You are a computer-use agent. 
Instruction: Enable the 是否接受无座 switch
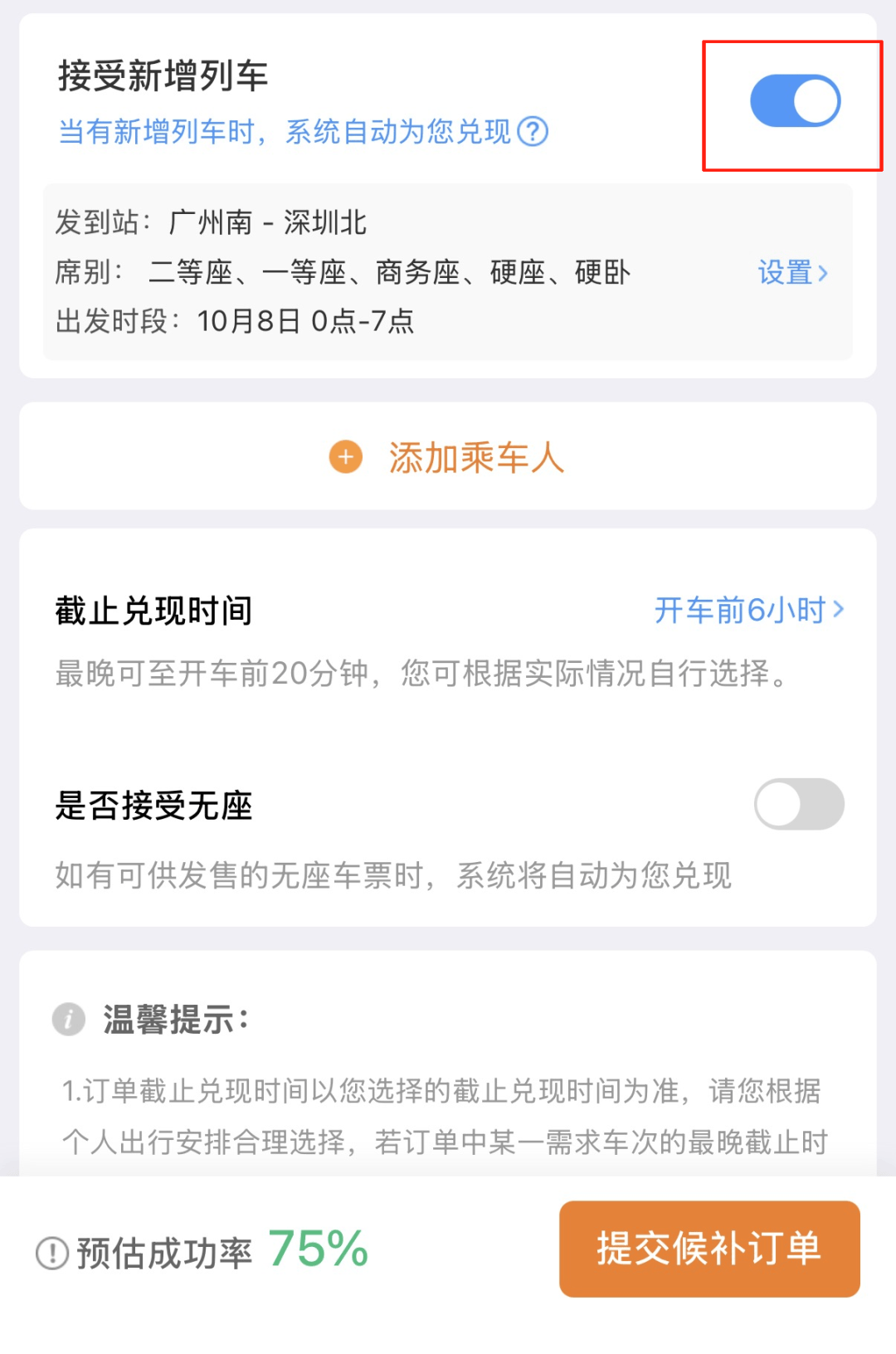point(797,804)
